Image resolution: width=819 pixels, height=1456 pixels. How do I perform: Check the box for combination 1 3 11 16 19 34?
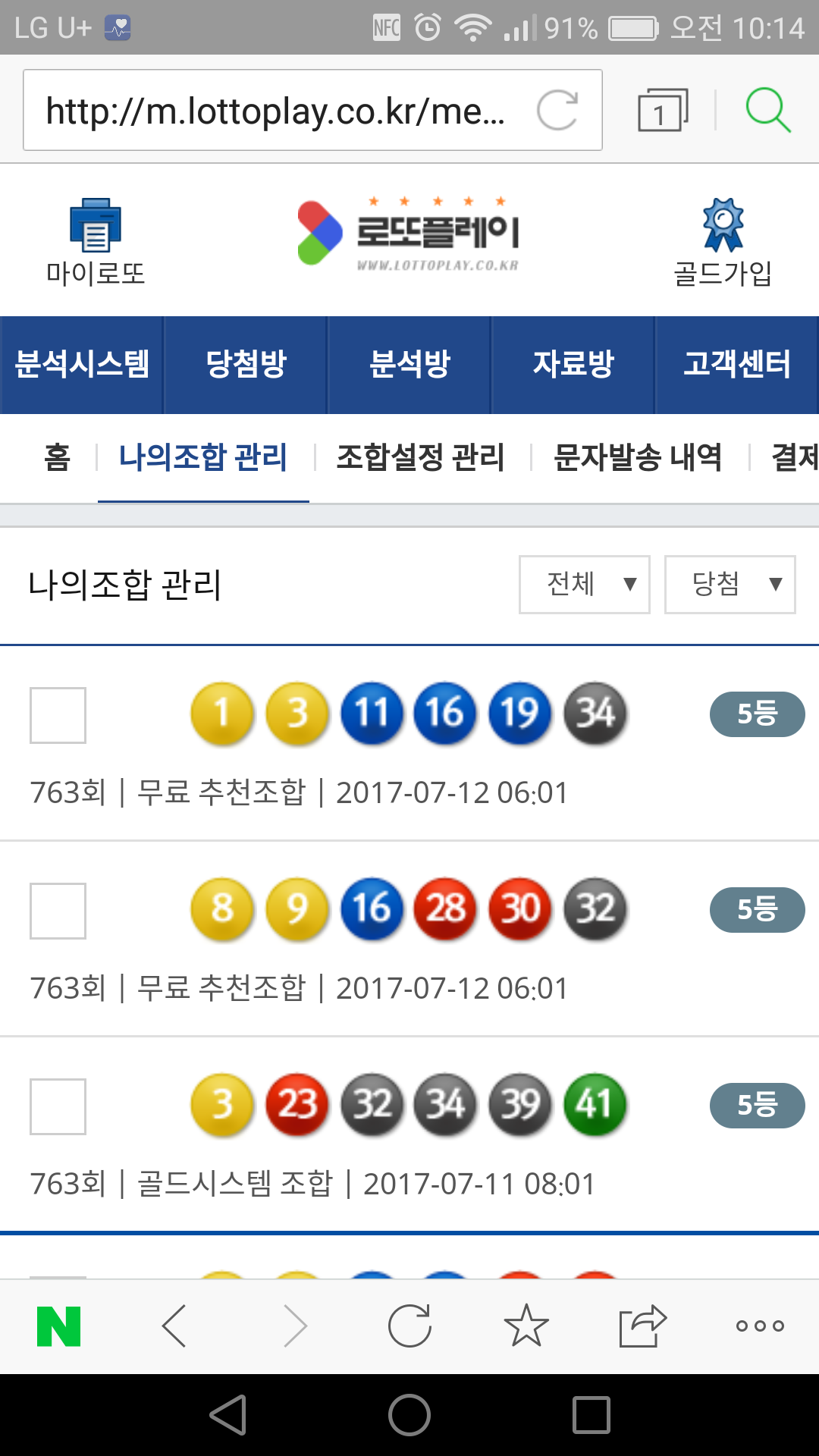[58, 715]
